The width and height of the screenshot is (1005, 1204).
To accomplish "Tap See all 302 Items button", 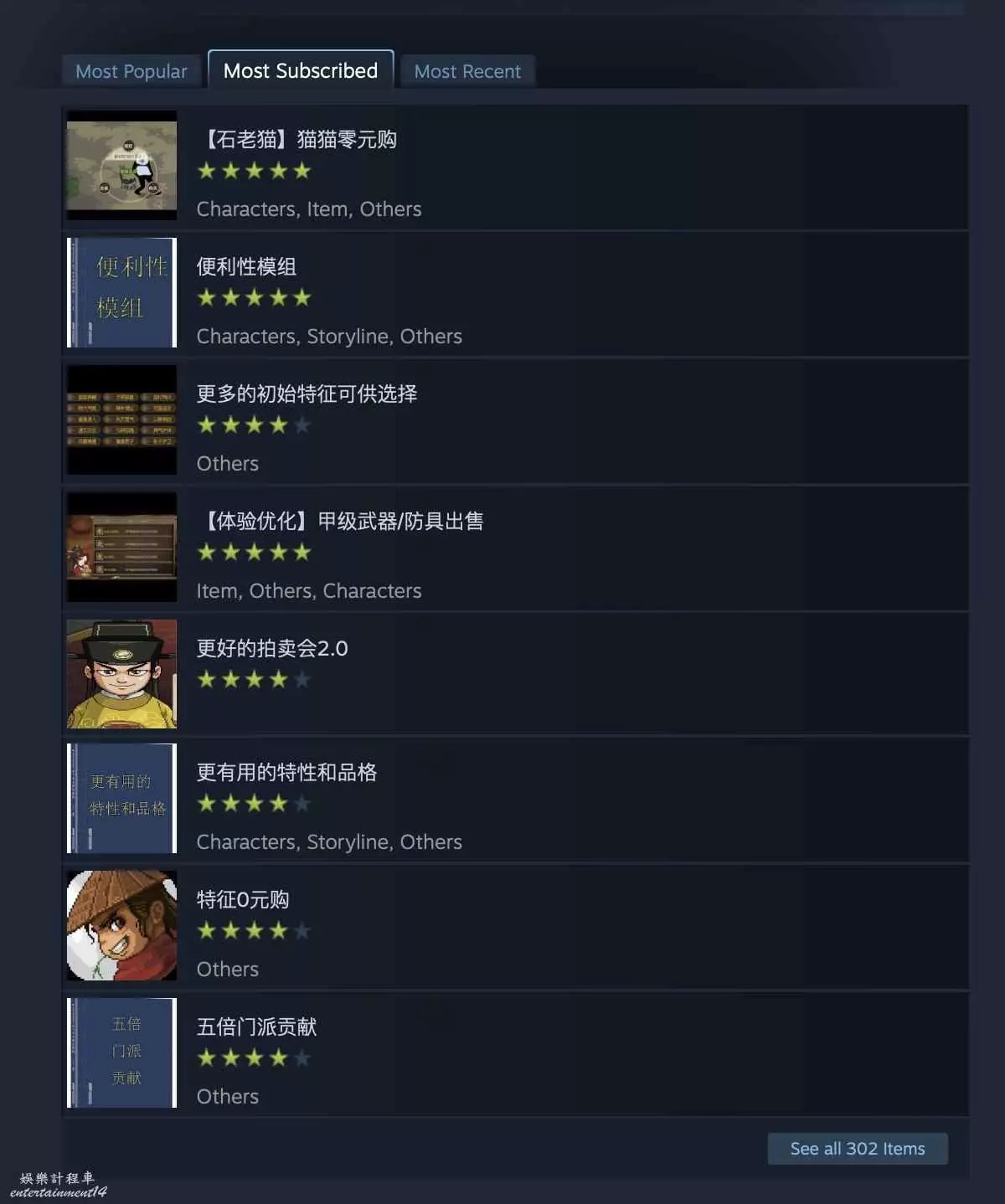I will pos(858,1149).
